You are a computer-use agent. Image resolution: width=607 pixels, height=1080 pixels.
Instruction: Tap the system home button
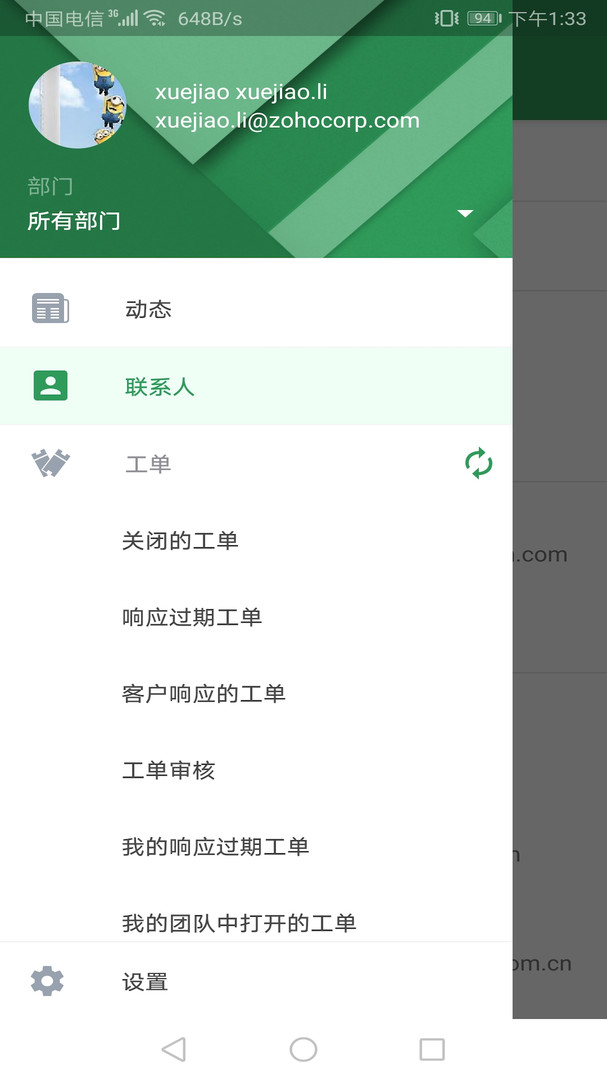tap(303, 1048)
